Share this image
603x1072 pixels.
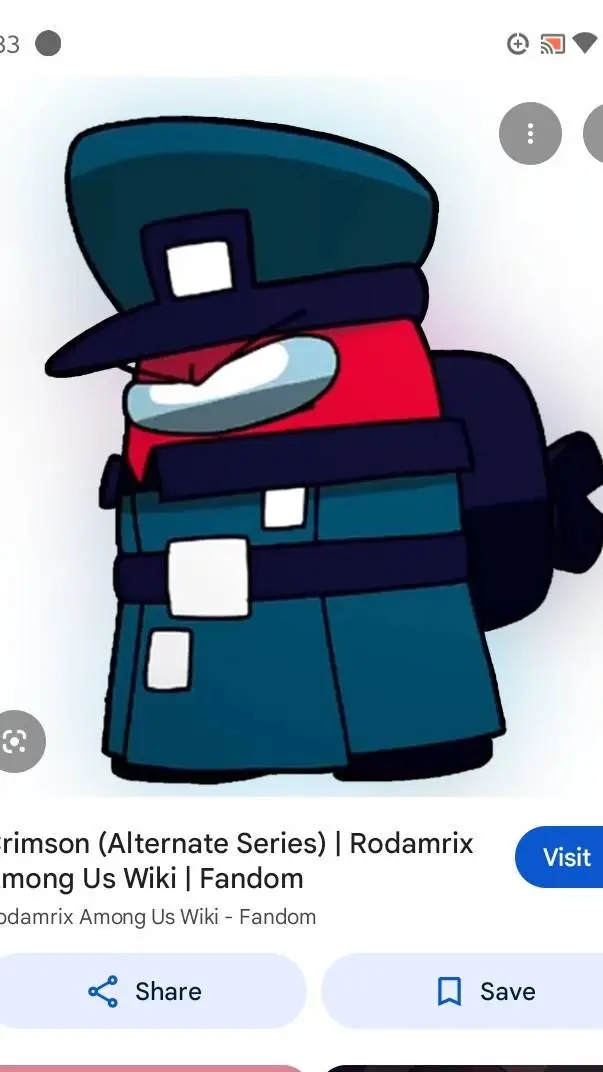pos(147,991)
